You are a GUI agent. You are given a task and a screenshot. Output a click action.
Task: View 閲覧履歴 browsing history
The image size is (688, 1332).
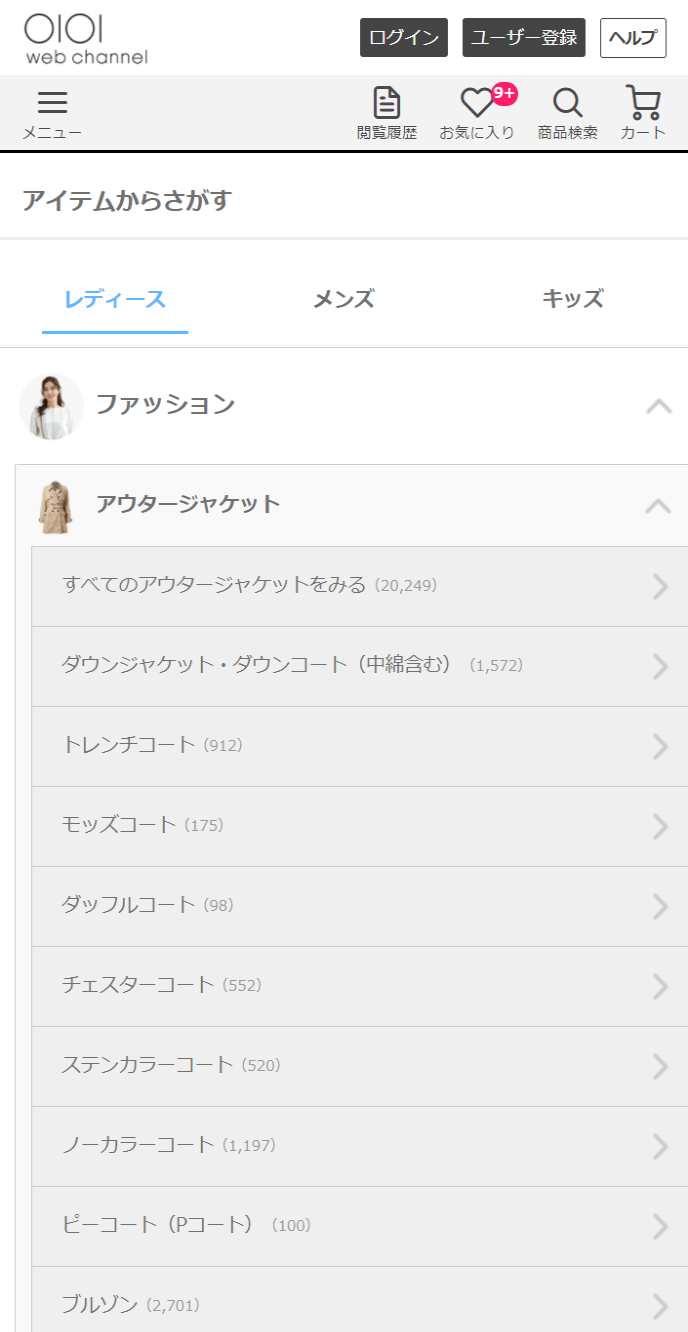(x=387, y=113)
